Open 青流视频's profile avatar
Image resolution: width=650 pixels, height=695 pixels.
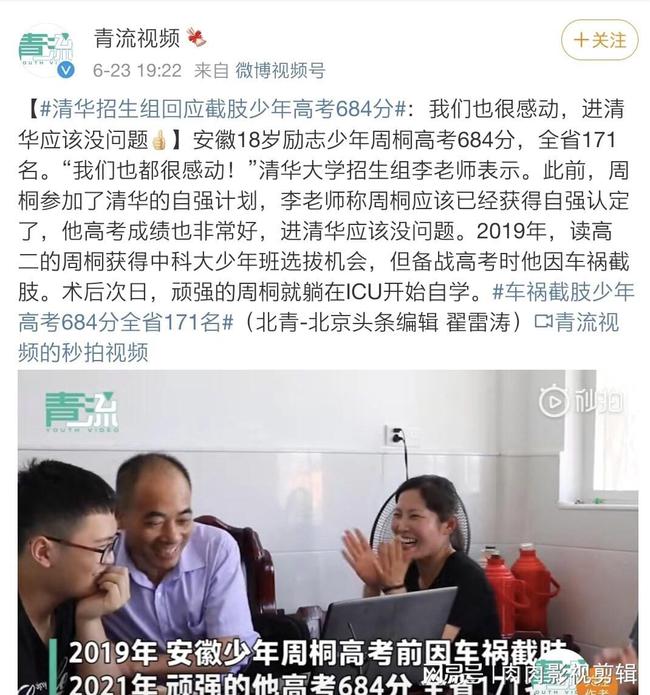coord(46,50)
